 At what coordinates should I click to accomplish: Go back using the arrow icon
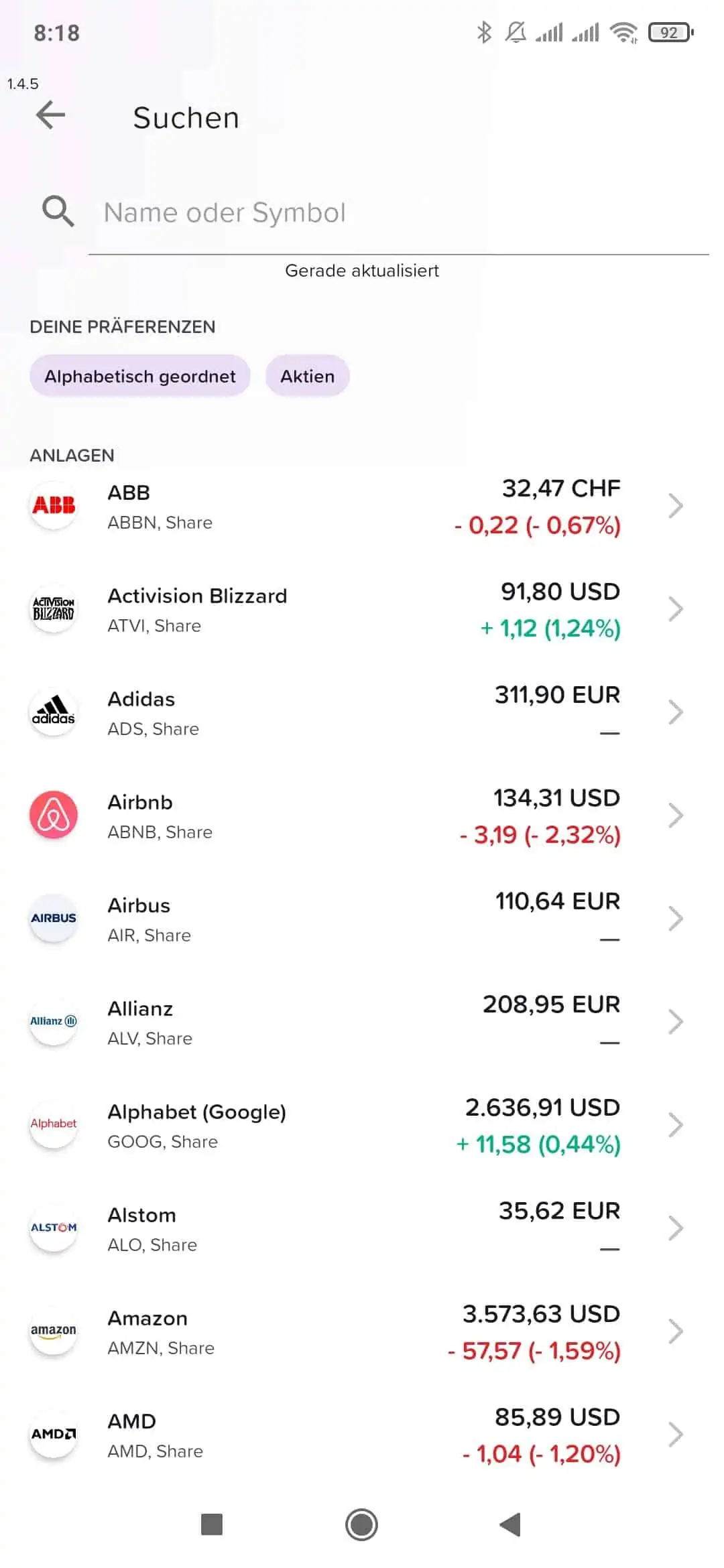click(x=50, y=115)
